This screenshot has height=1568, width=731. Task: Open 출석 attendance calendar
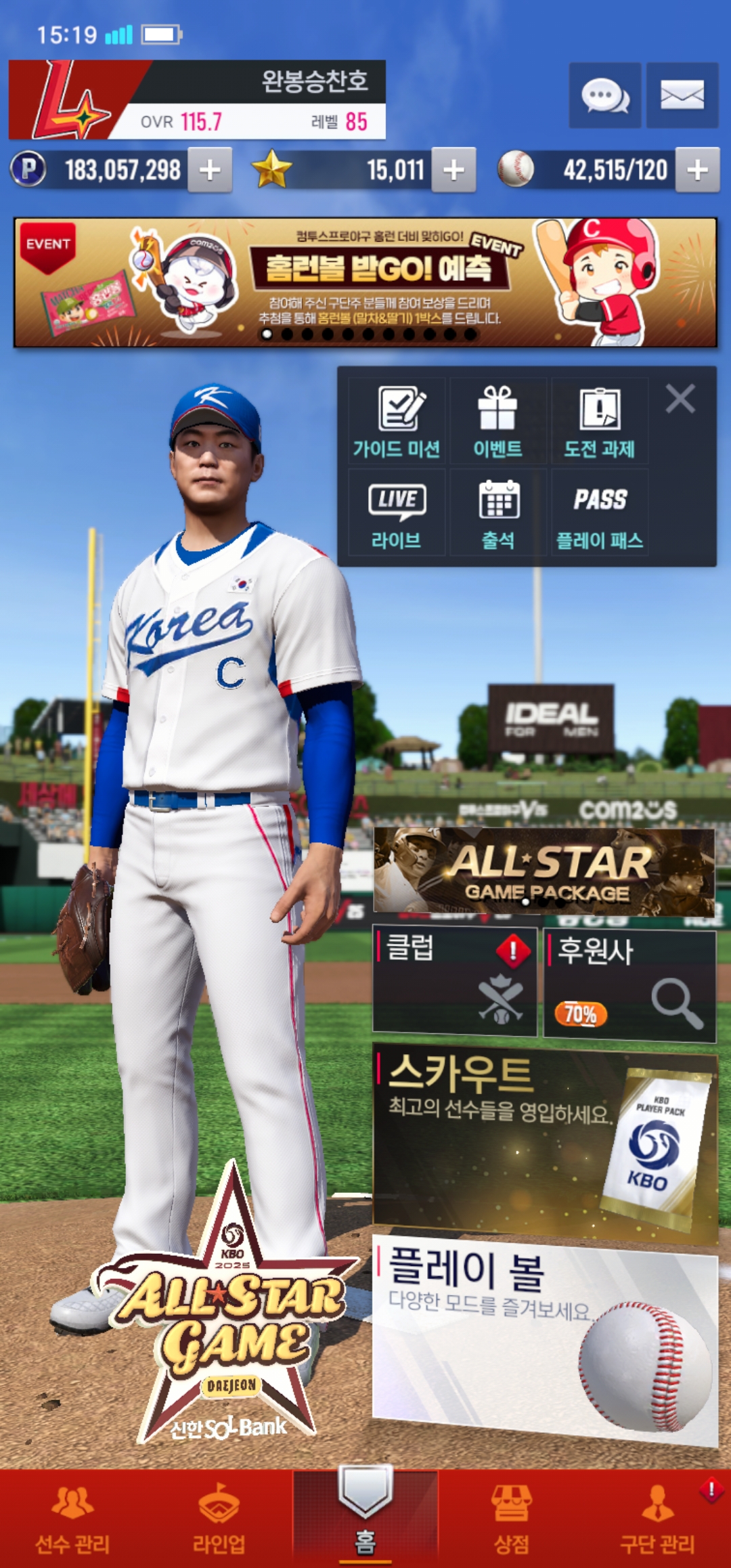pos(498,515)
